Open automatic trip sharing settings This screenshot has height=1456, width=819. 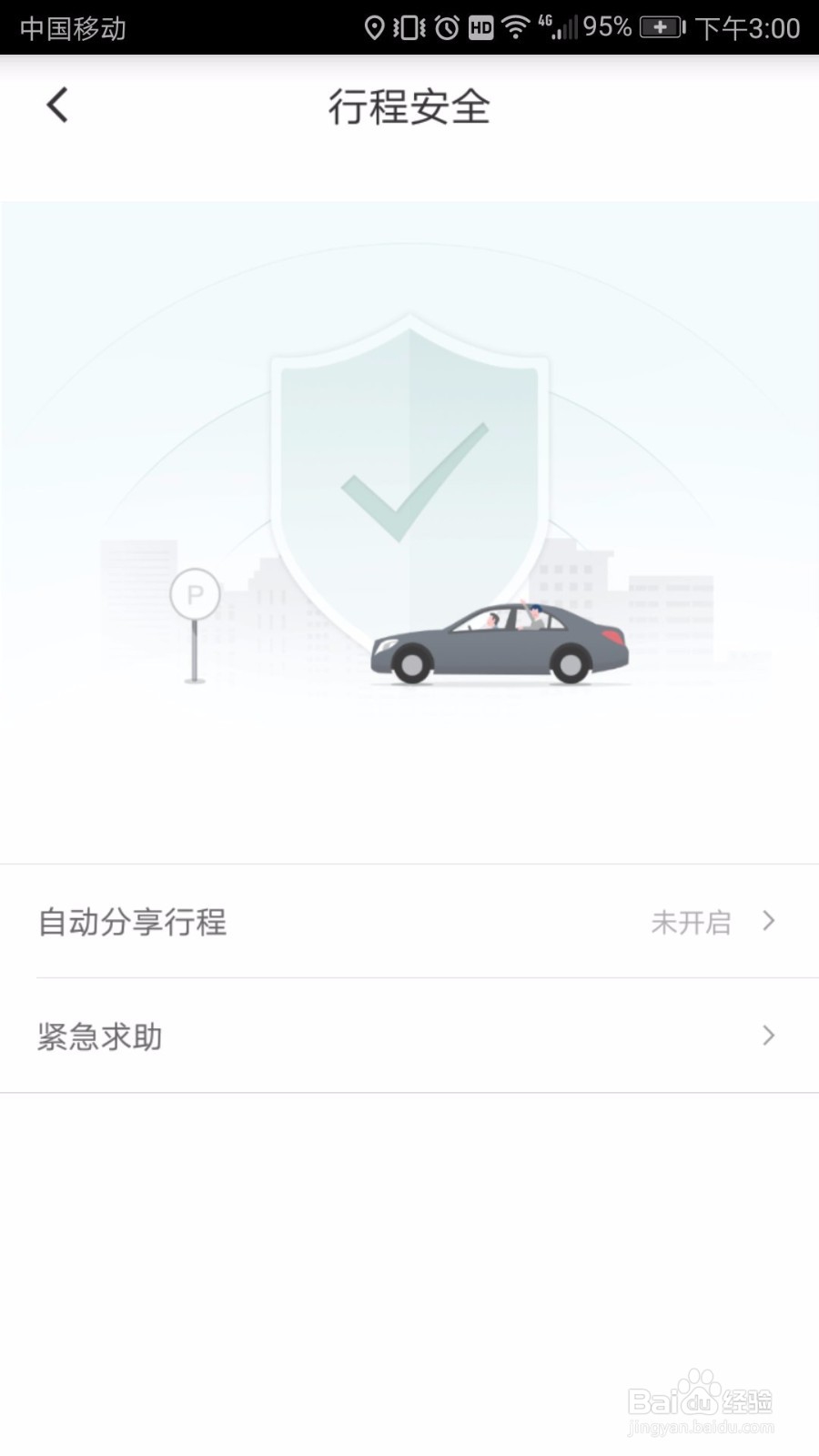pos(409,922)
